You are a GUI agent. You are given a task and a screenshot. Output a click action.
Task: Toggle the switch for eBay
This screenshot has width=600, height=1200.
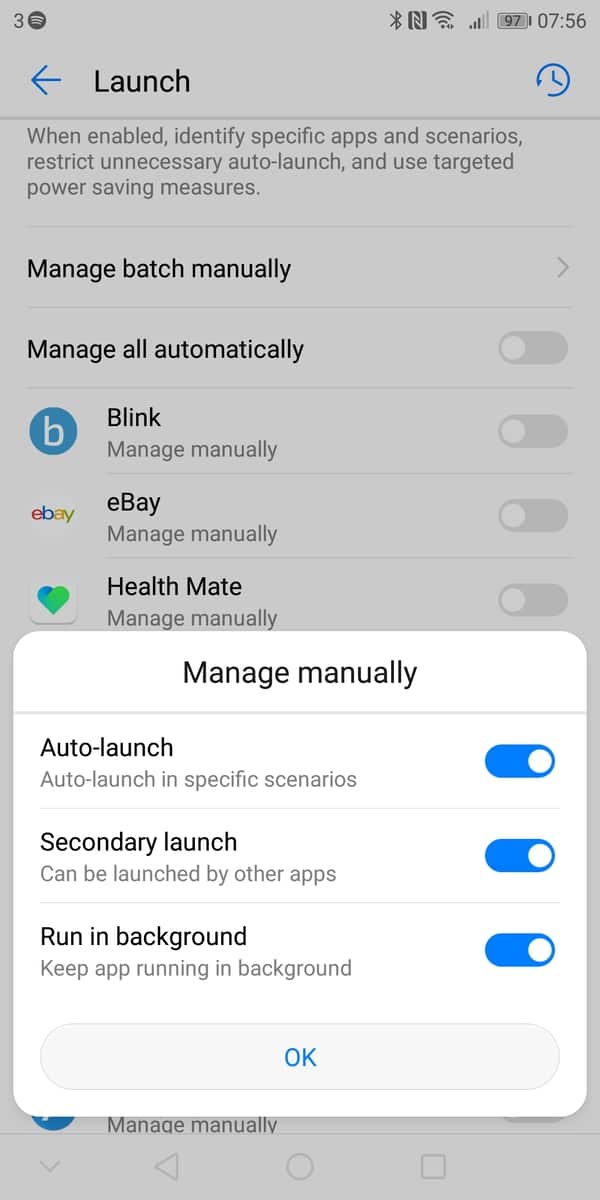pos(532,516)
